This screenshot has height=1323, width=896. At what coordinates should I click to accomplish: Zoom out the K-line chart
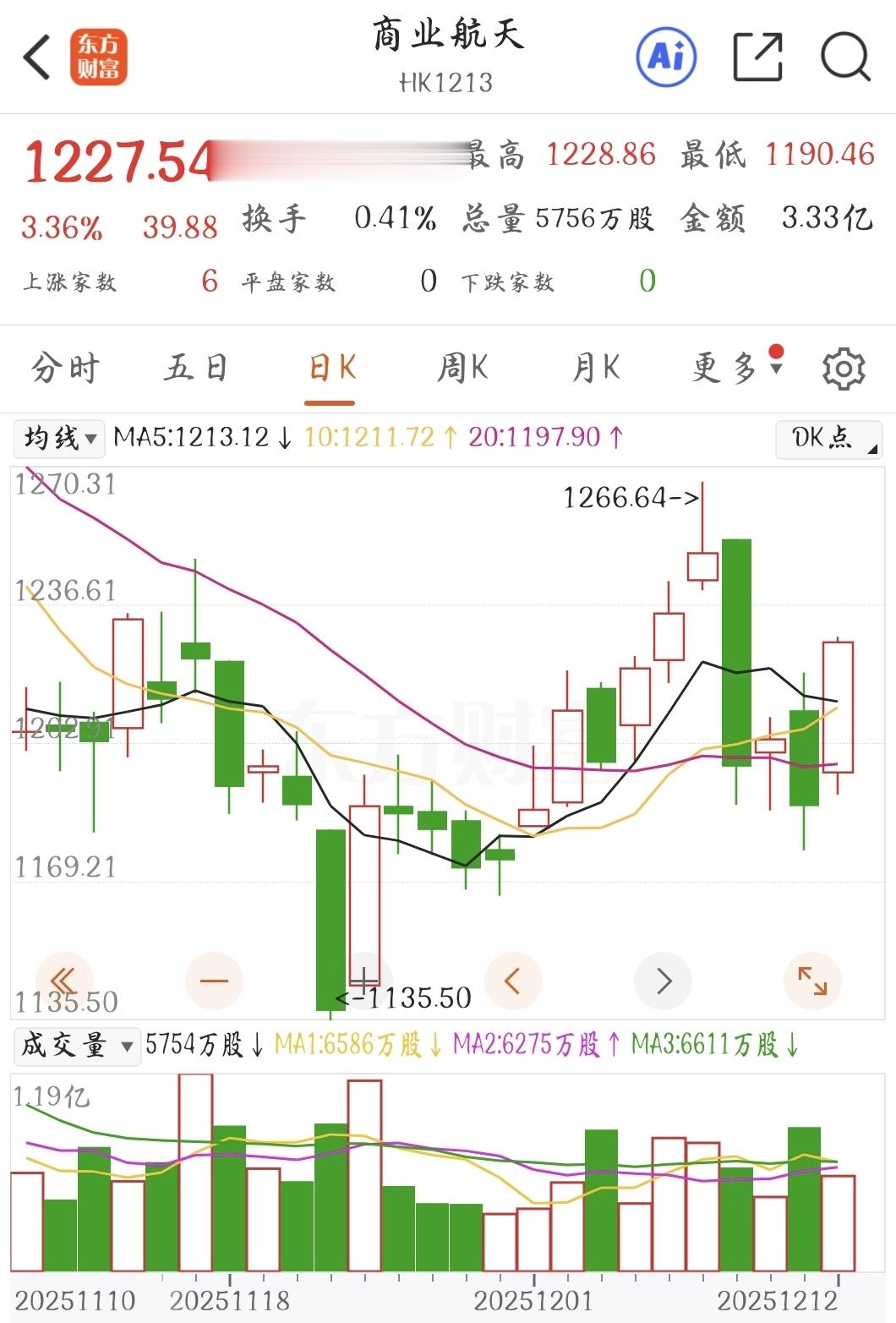tap(214, 981)
